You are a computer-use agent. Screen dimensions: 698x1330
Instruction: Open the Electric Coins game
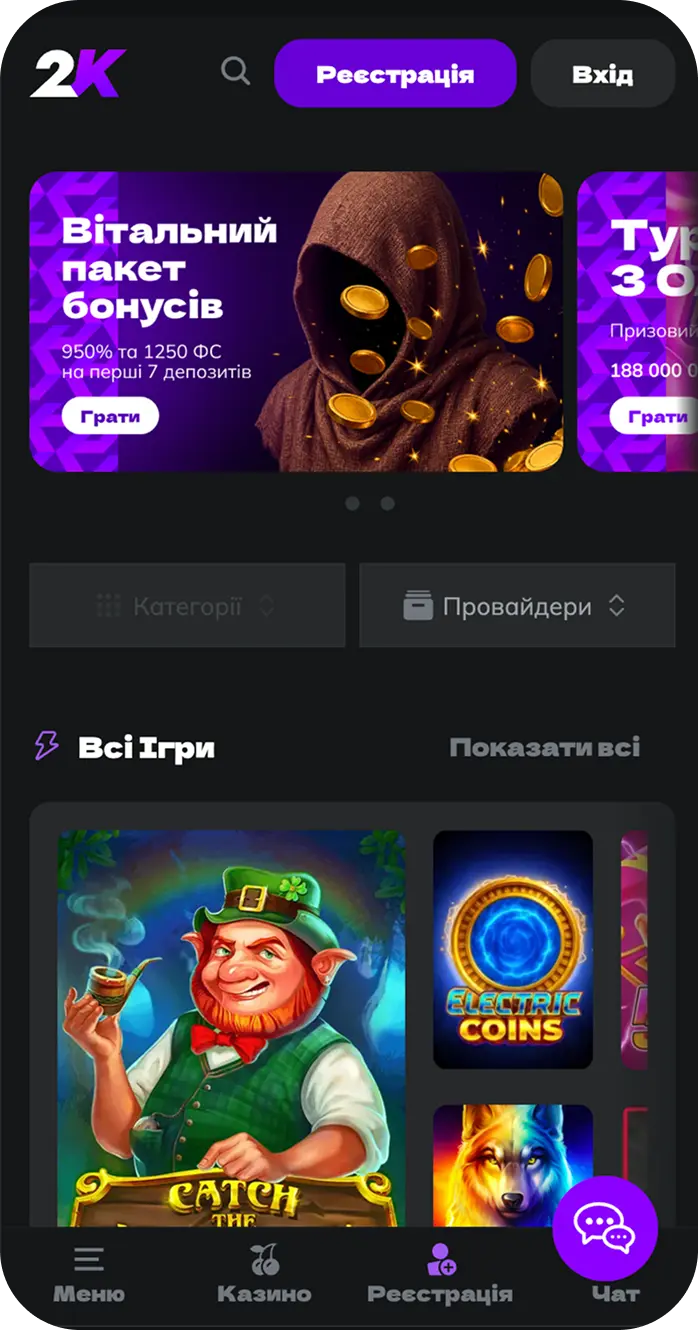point(512,949)
